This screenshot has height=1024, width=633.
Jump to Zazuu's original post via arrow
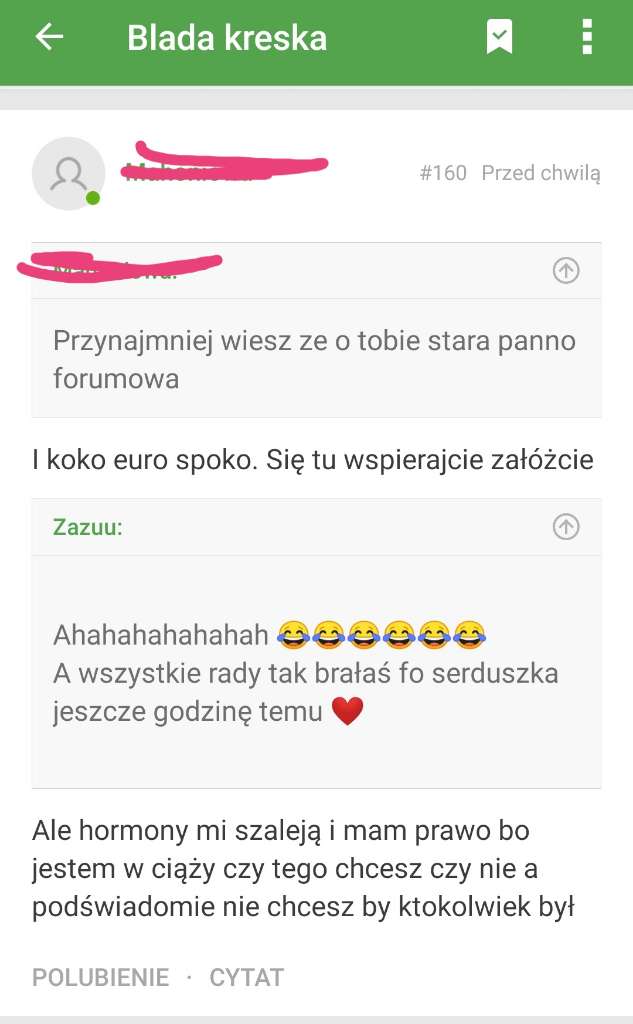point(566,527)
